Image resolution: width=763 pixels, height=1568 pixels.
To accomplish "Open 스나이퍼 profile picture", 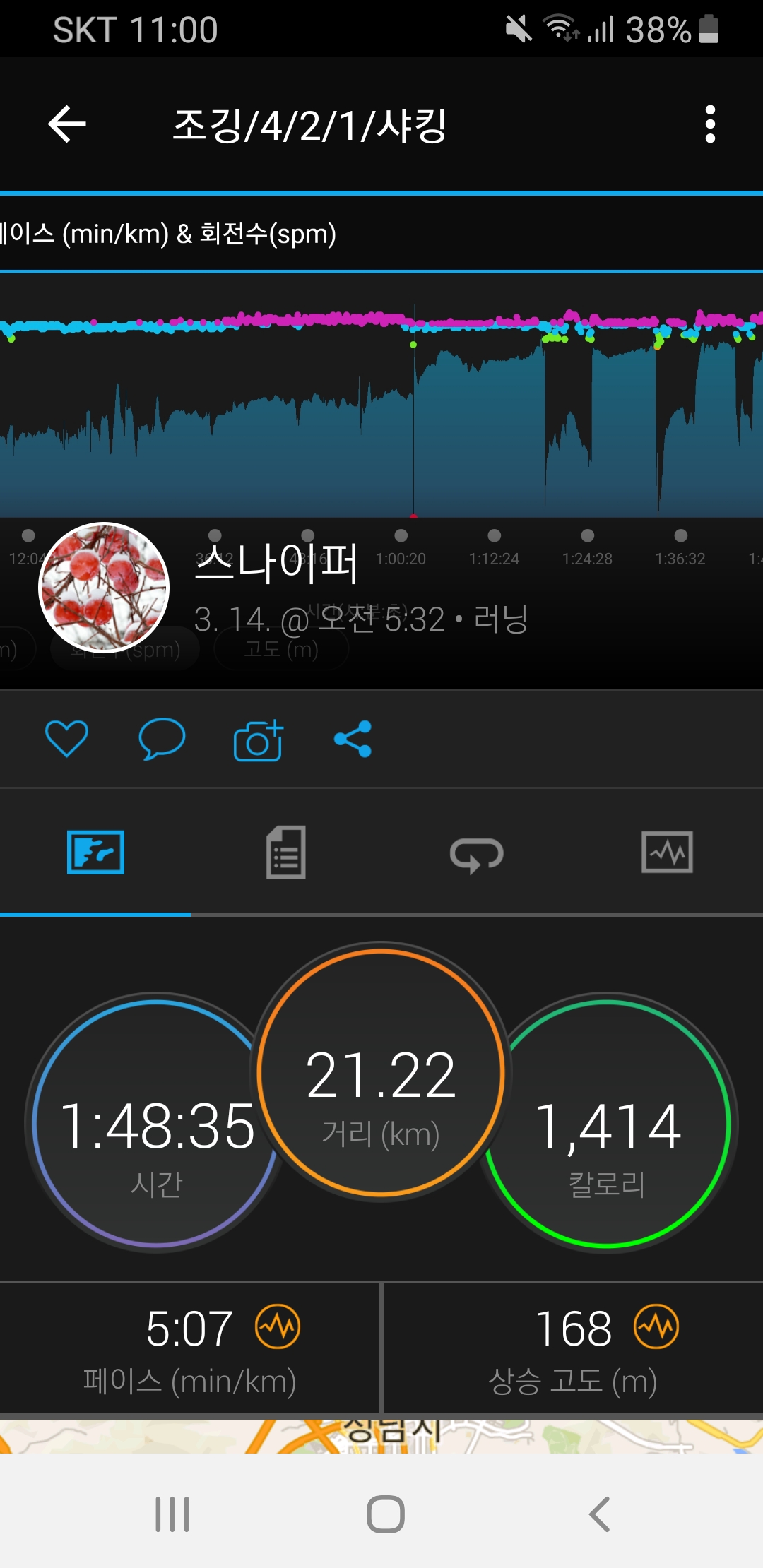I will tap(104, 588).
